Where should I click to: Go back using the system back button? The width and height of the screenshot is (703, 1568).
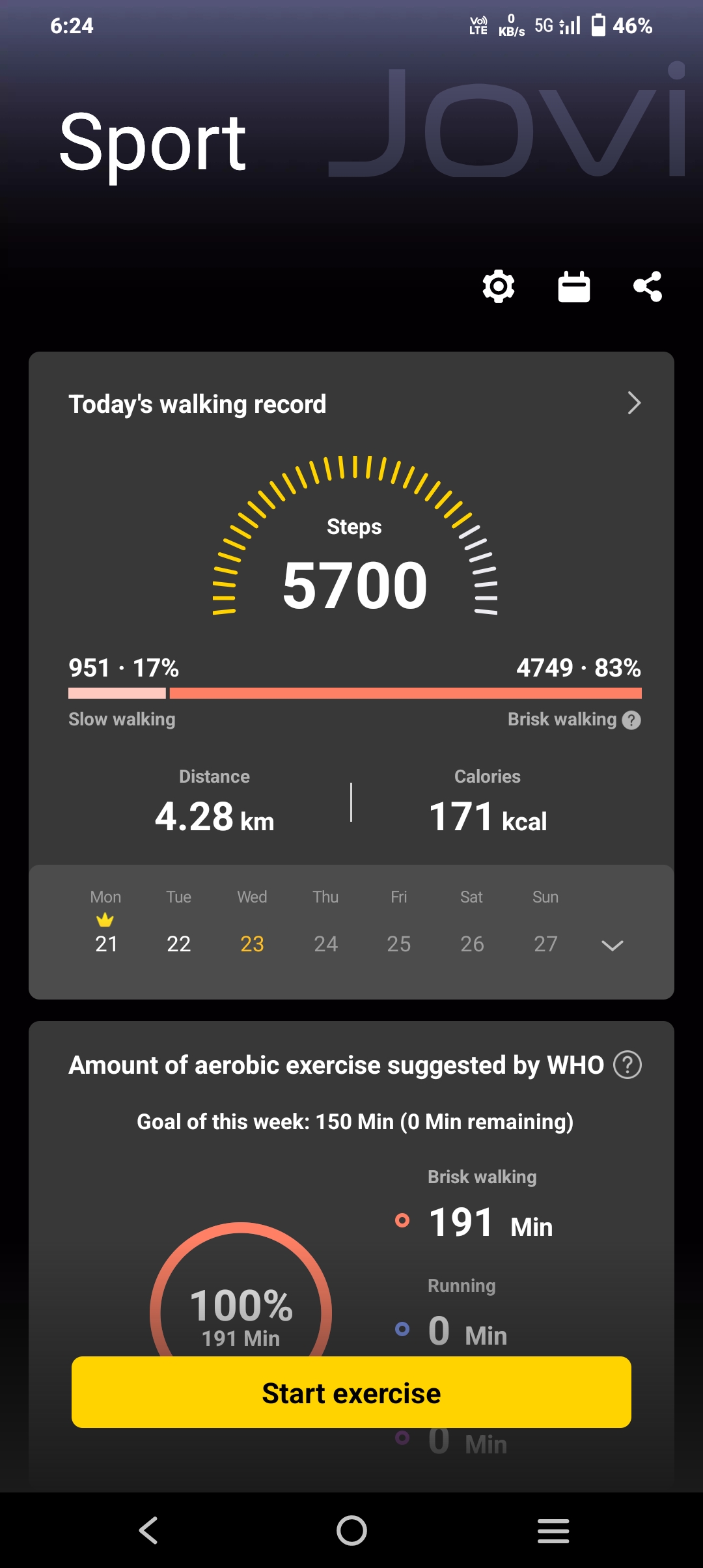tap(148, 1530)
